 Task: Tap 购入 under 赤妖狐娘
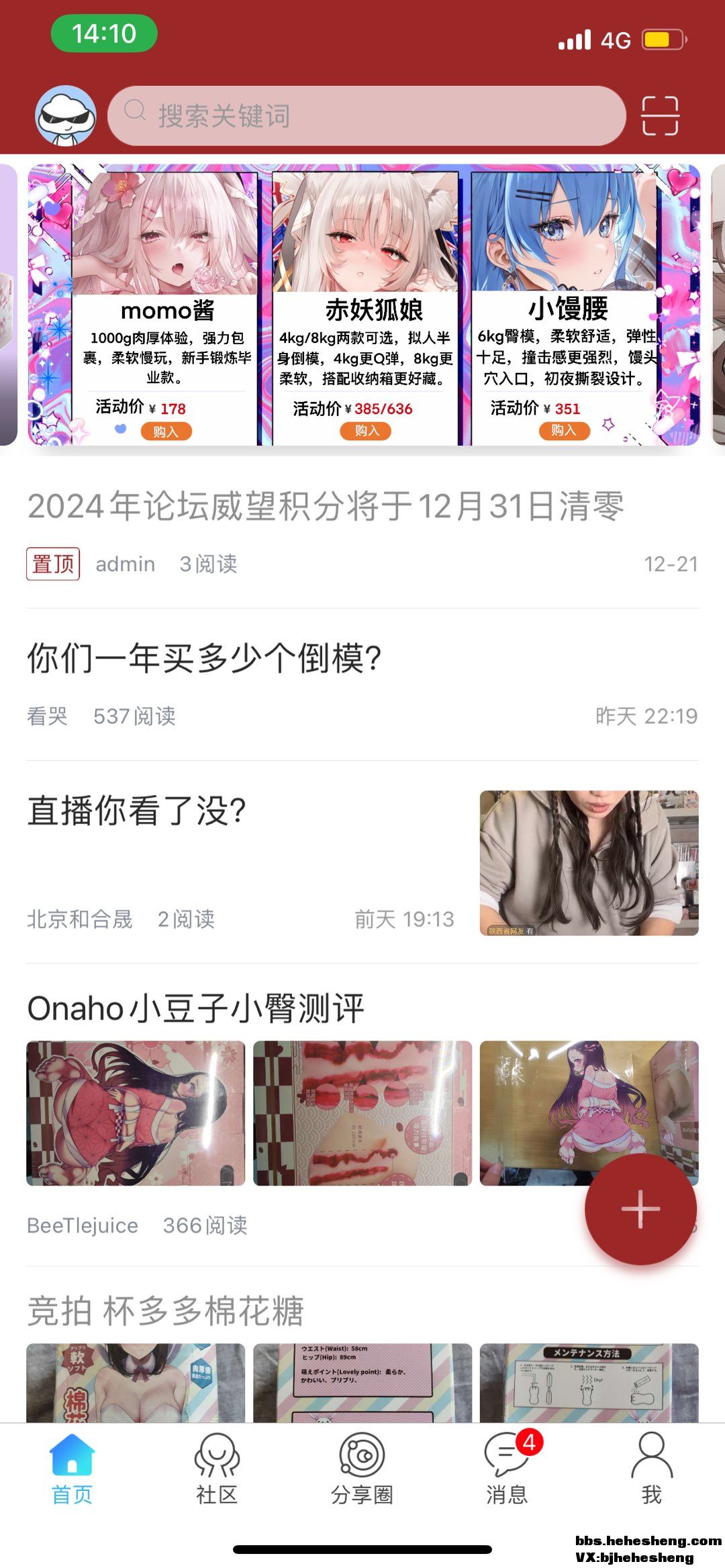coord(366,431)
